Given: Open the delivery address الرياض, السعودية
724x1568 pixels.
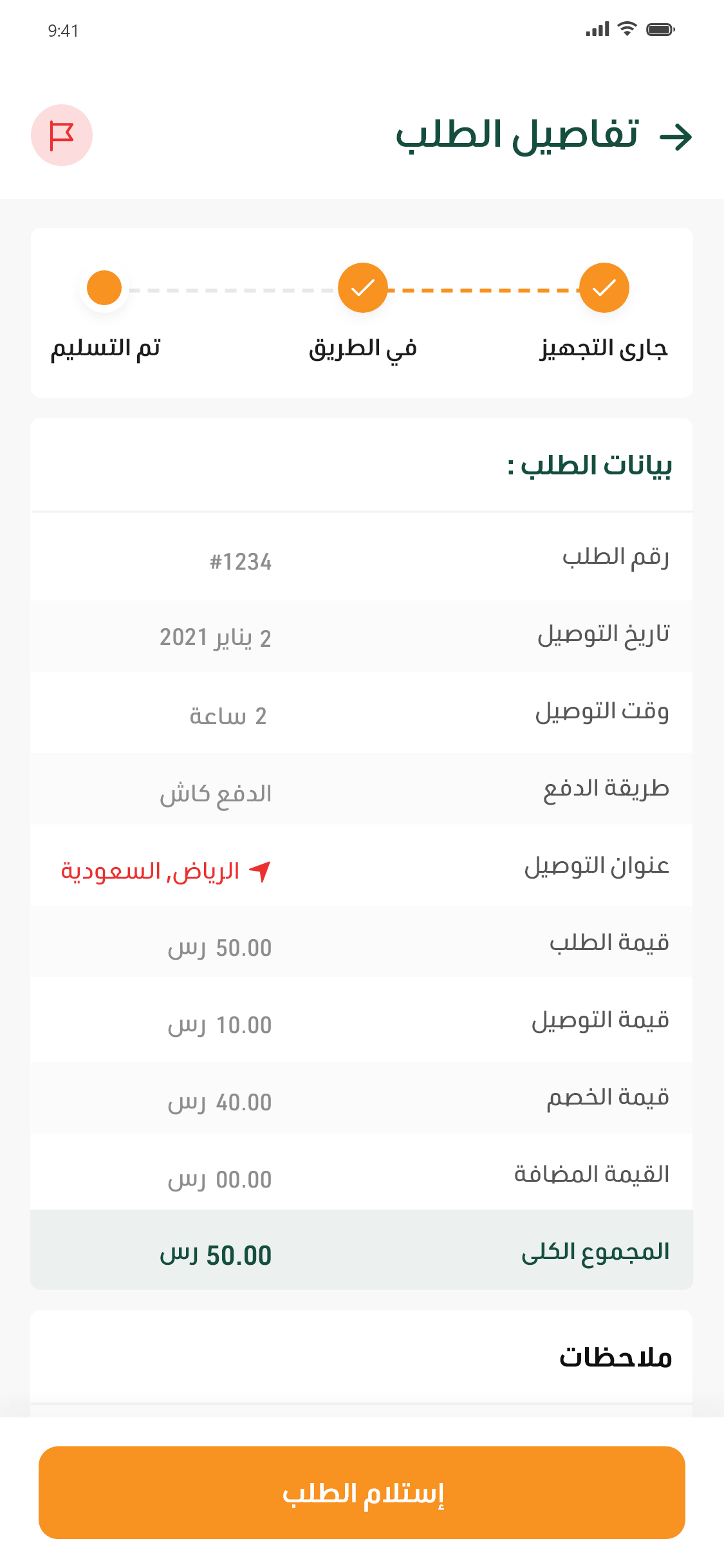Looking at the screenshot, I should point(166,871).
